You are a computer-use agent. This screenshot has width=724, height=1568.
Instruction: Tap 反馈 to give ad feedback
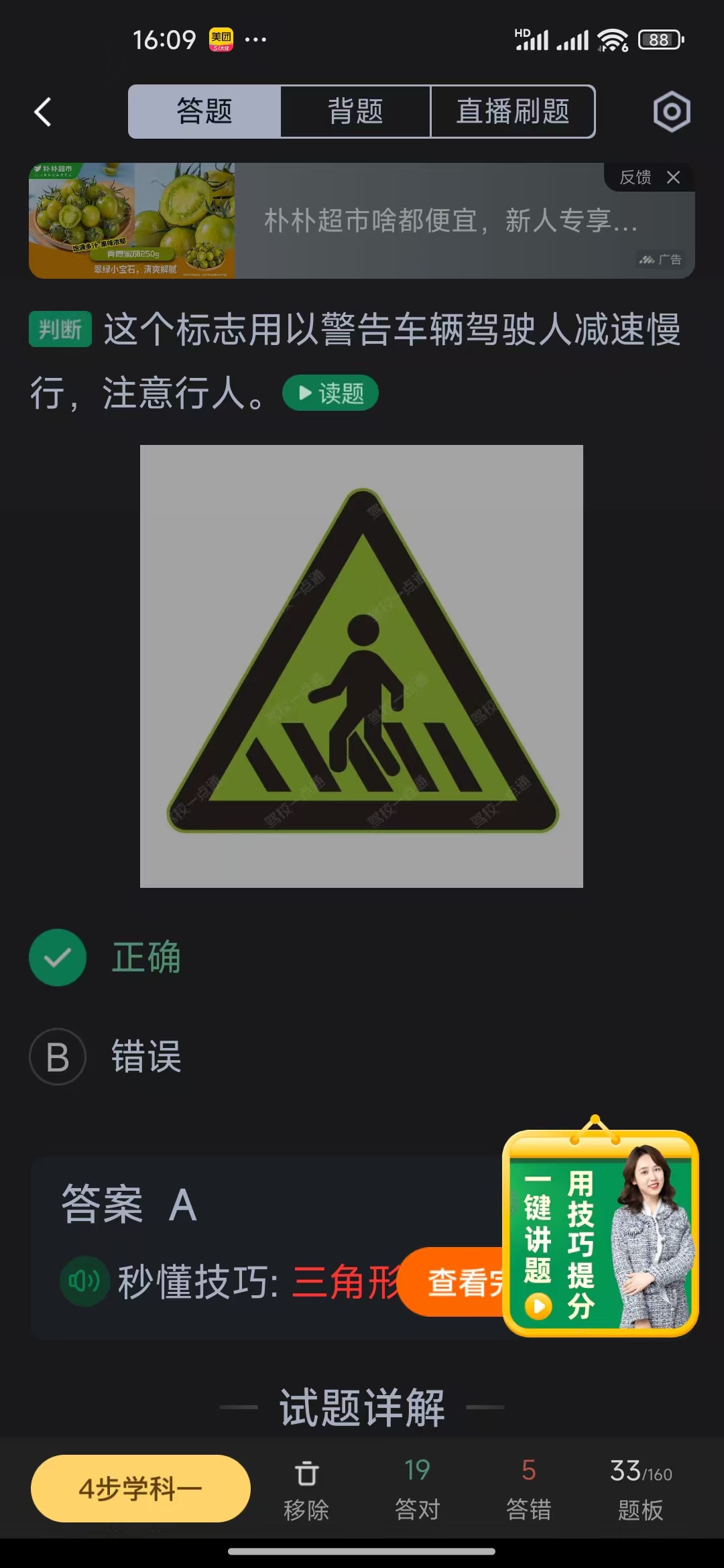(x=633, y=177)
